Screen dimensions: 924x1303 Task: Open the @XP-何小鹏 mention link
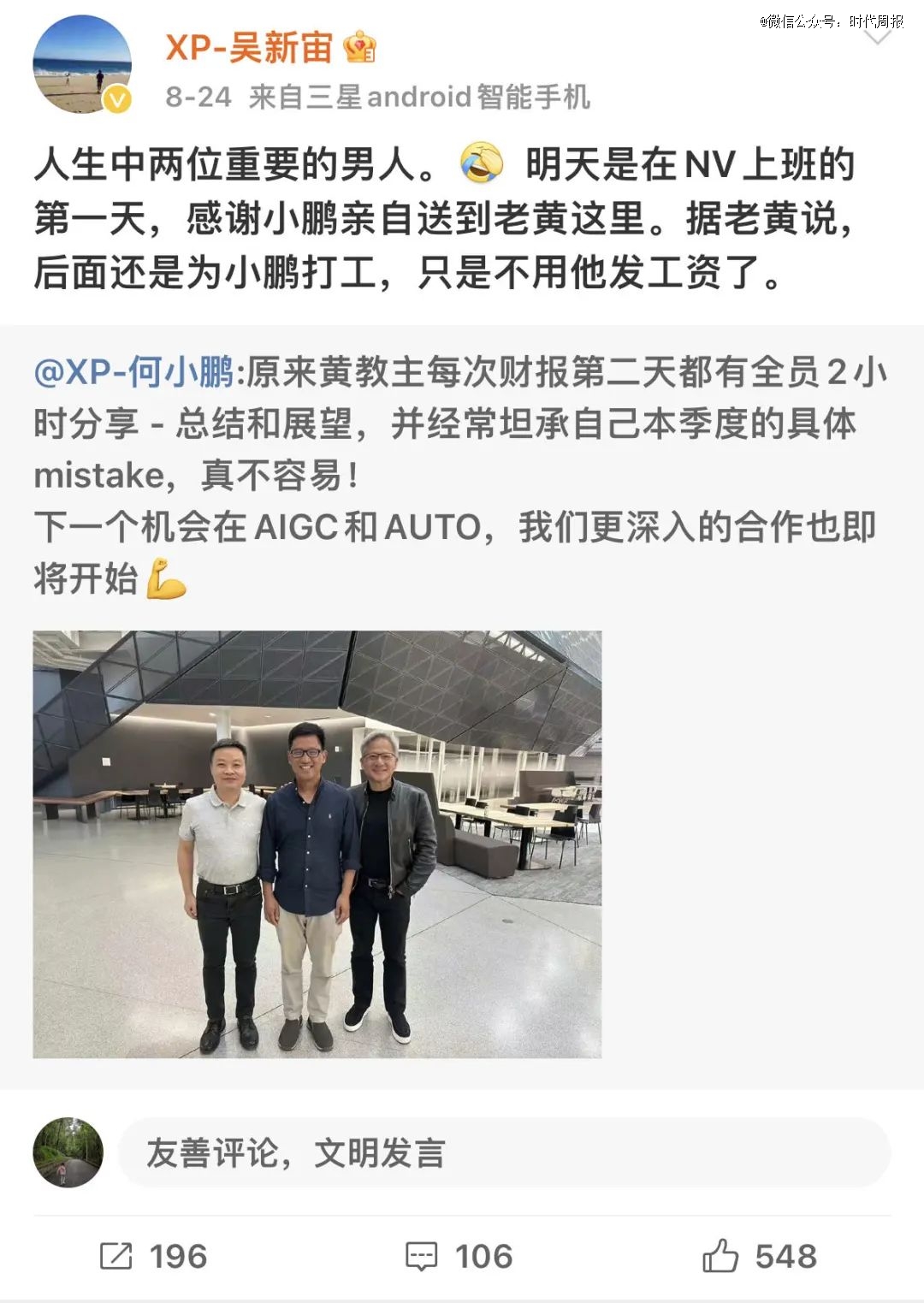point(133,373)
